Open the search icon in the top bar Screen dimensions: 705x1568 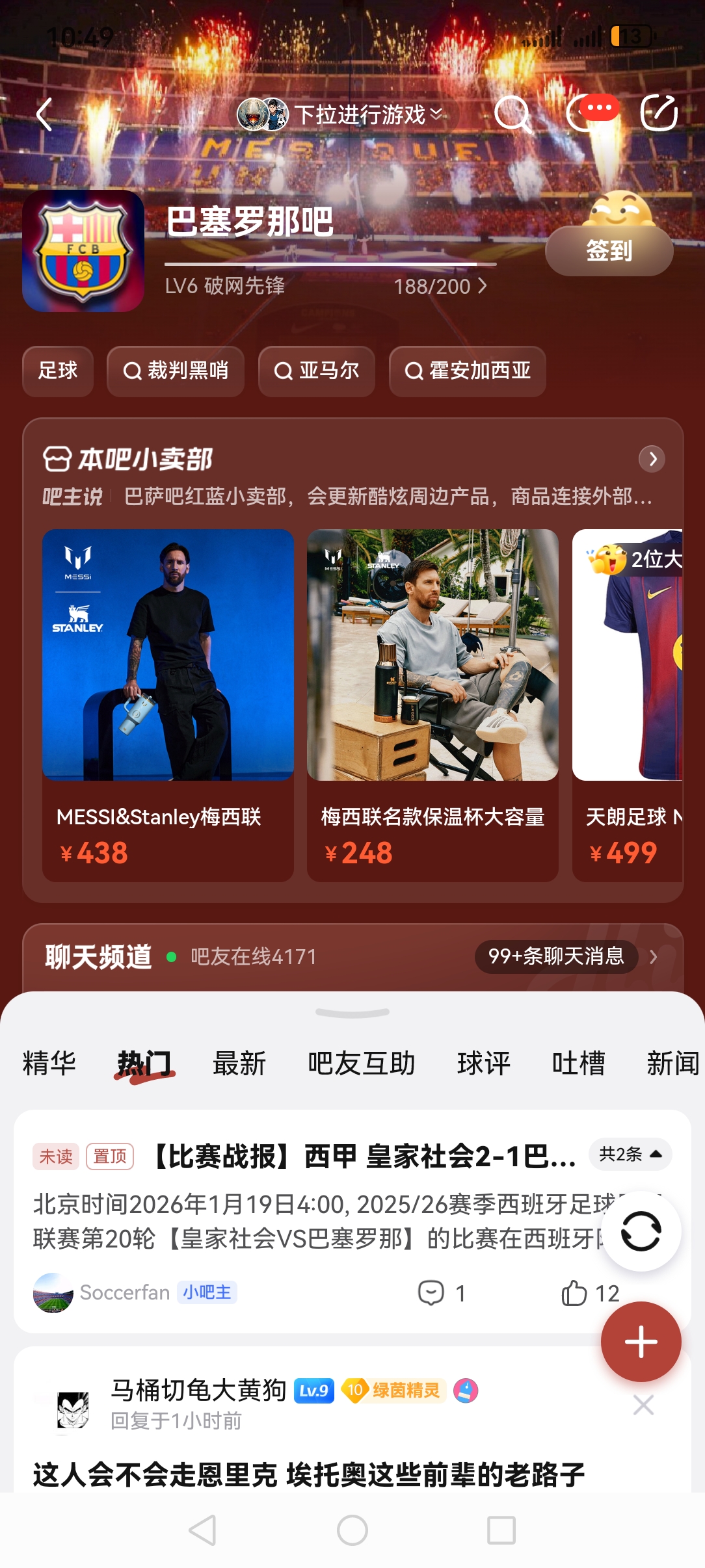tap(512, 114)
